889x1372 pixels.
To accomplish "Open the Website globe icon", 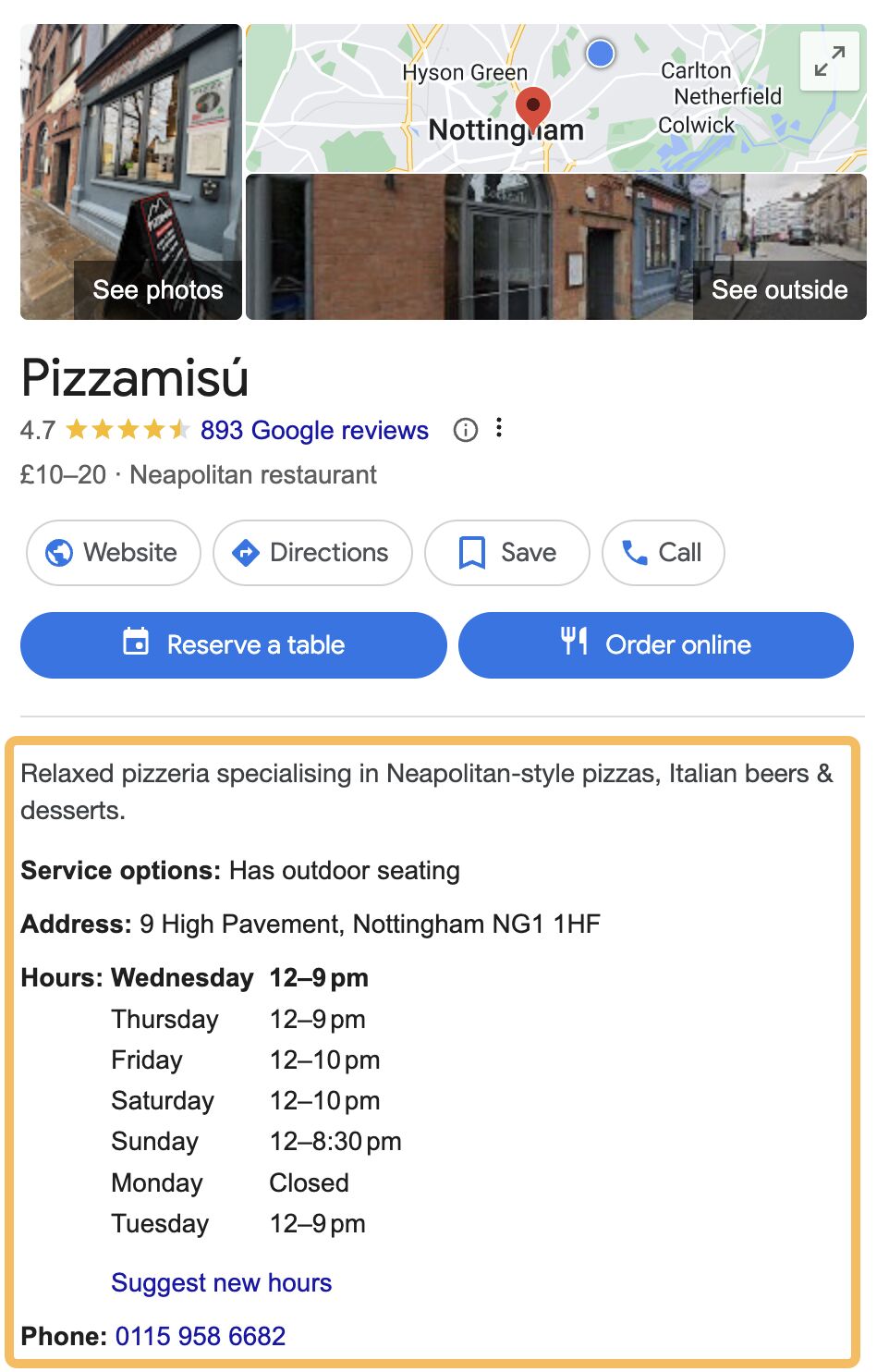I will tap(57, 553).
